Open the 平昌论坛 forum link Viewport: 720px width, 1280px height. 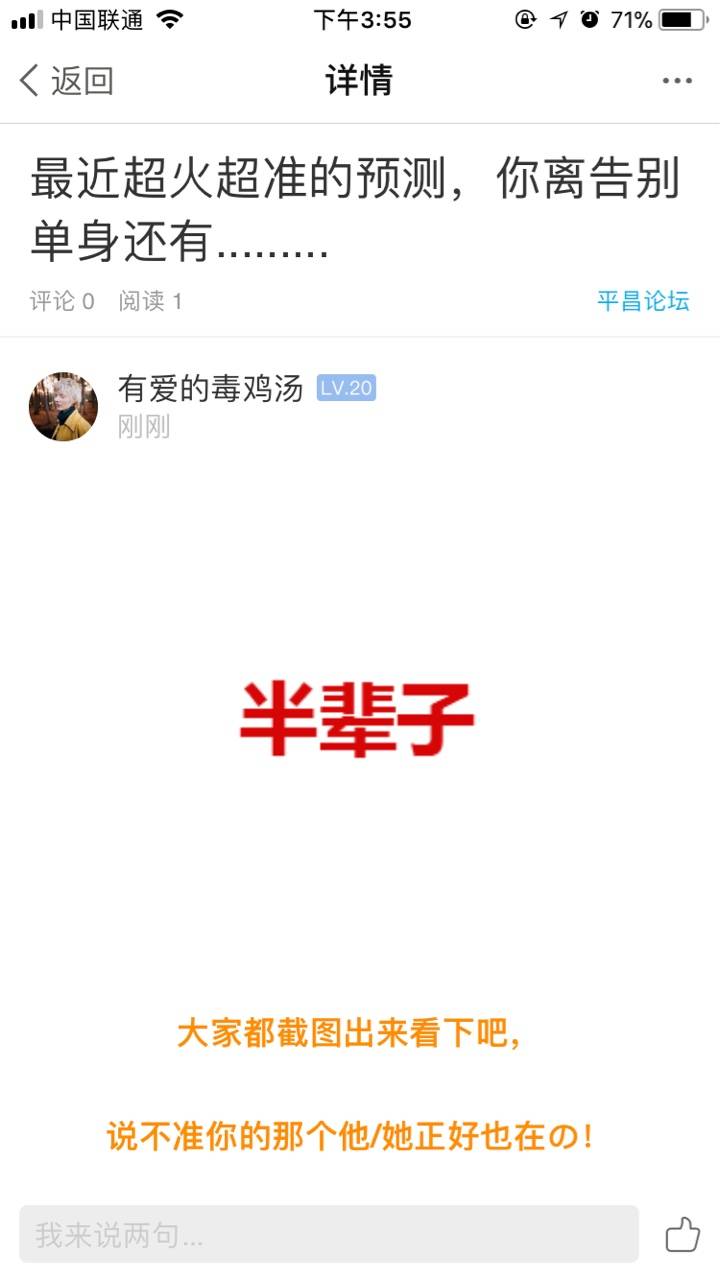tap(643, 301)
